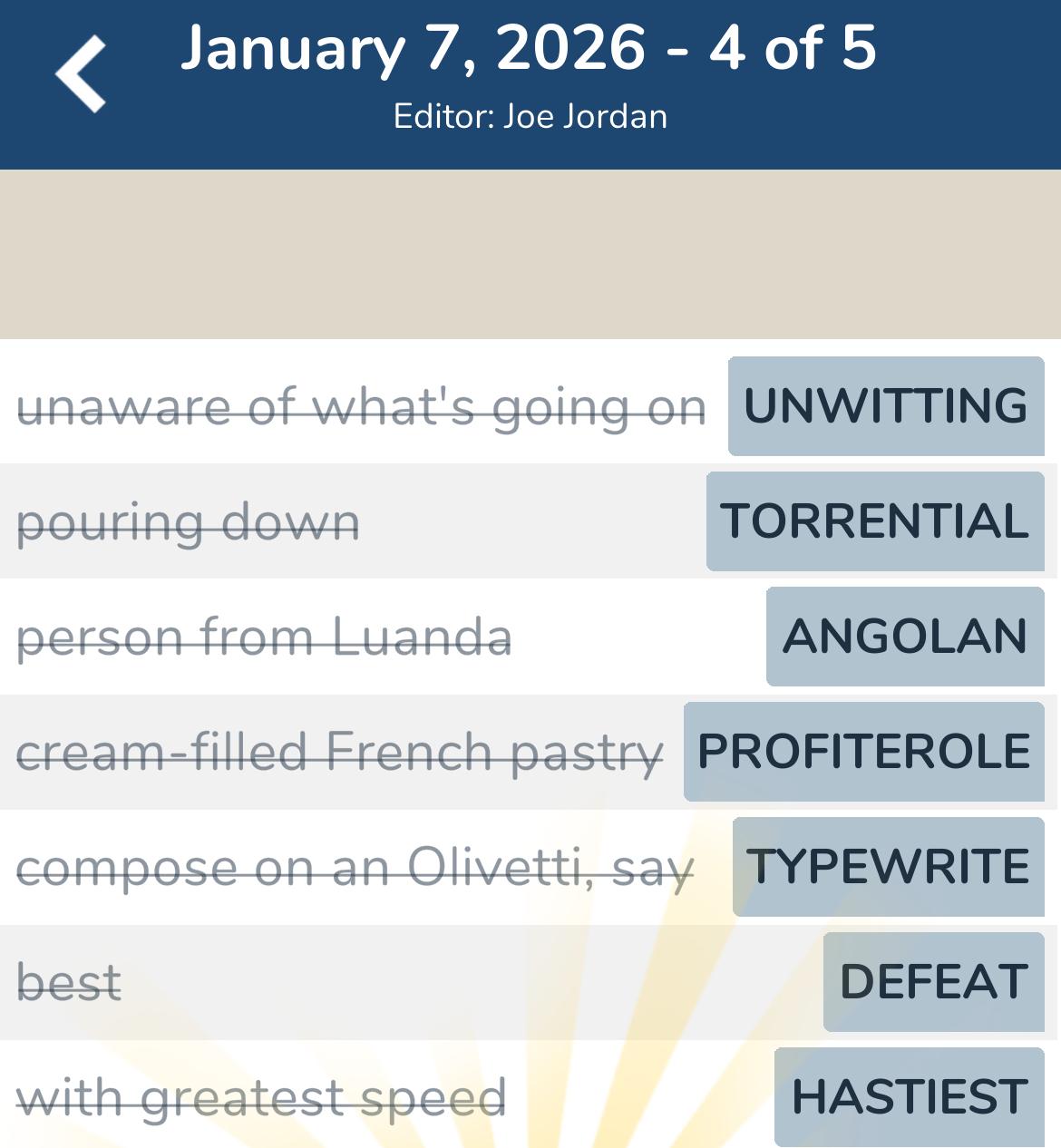
Task: Tap the TORRENTIAL answer tile
Action: click(875, 521)
